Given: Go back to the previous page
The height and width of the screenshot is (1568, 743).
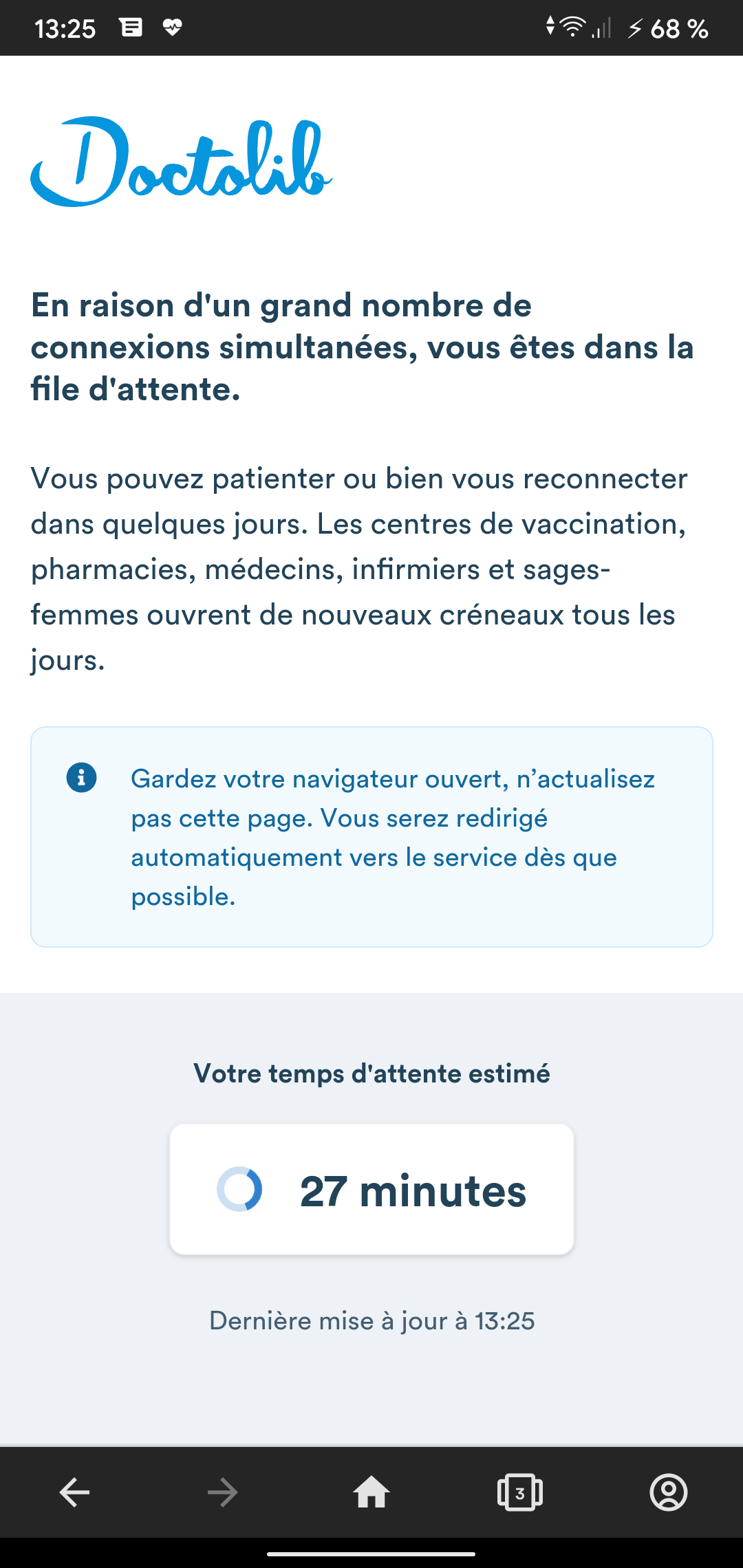Looking at the screenshot, I should (x=74, y=1492).
